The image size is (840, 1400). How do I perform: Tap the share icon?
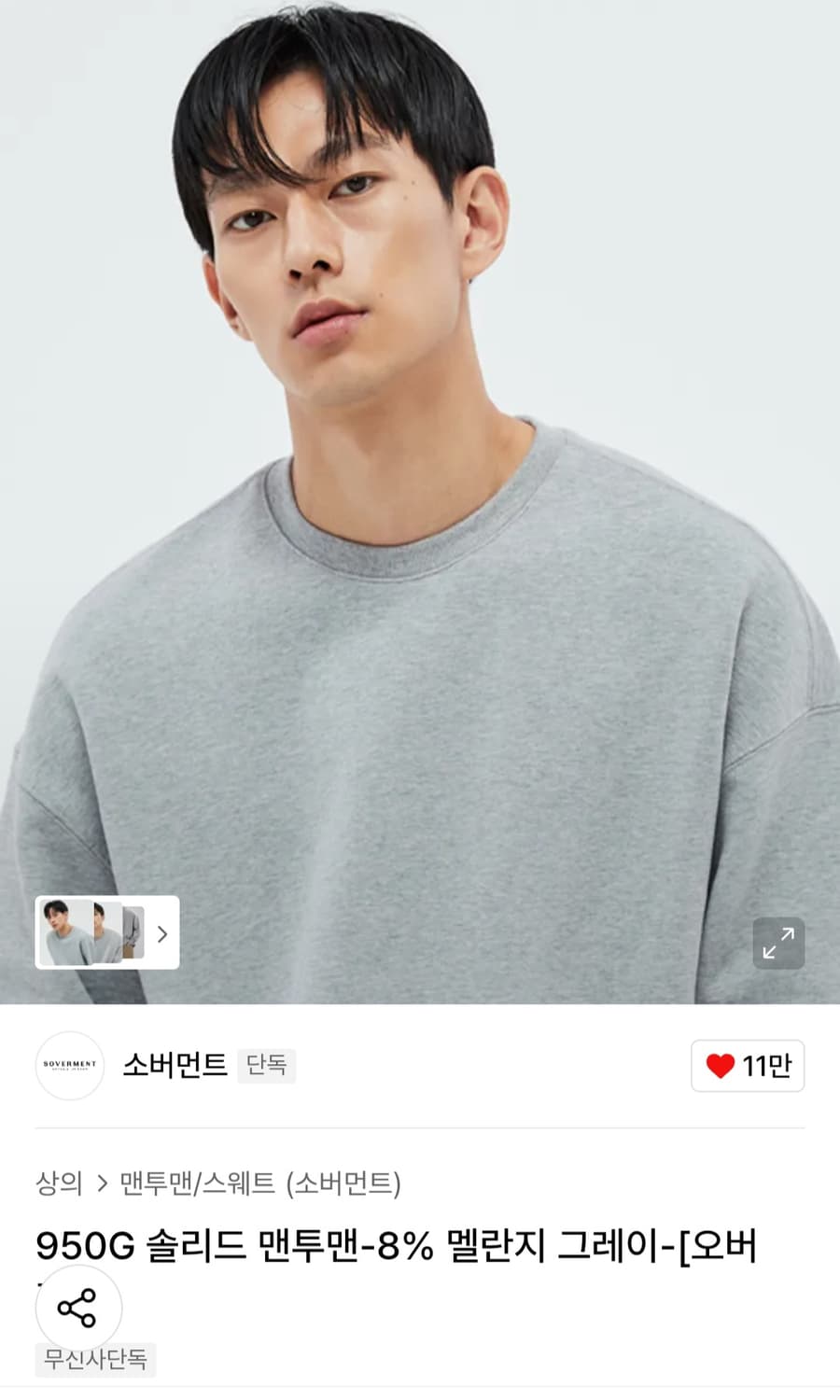(x=79, y=1307)
